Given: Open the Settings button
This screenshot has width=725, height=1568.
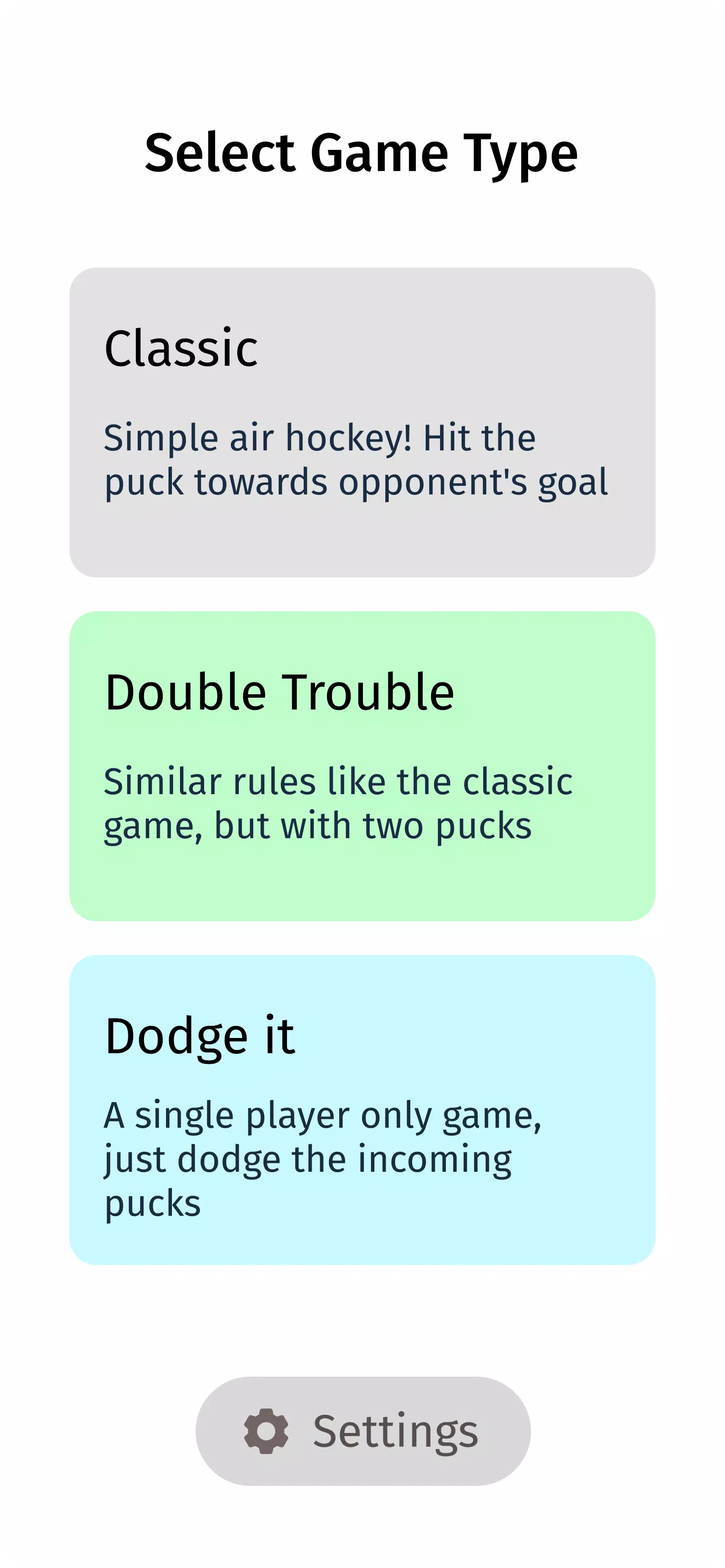Looking at the screenshot, I should click(x=363, y=1430).
